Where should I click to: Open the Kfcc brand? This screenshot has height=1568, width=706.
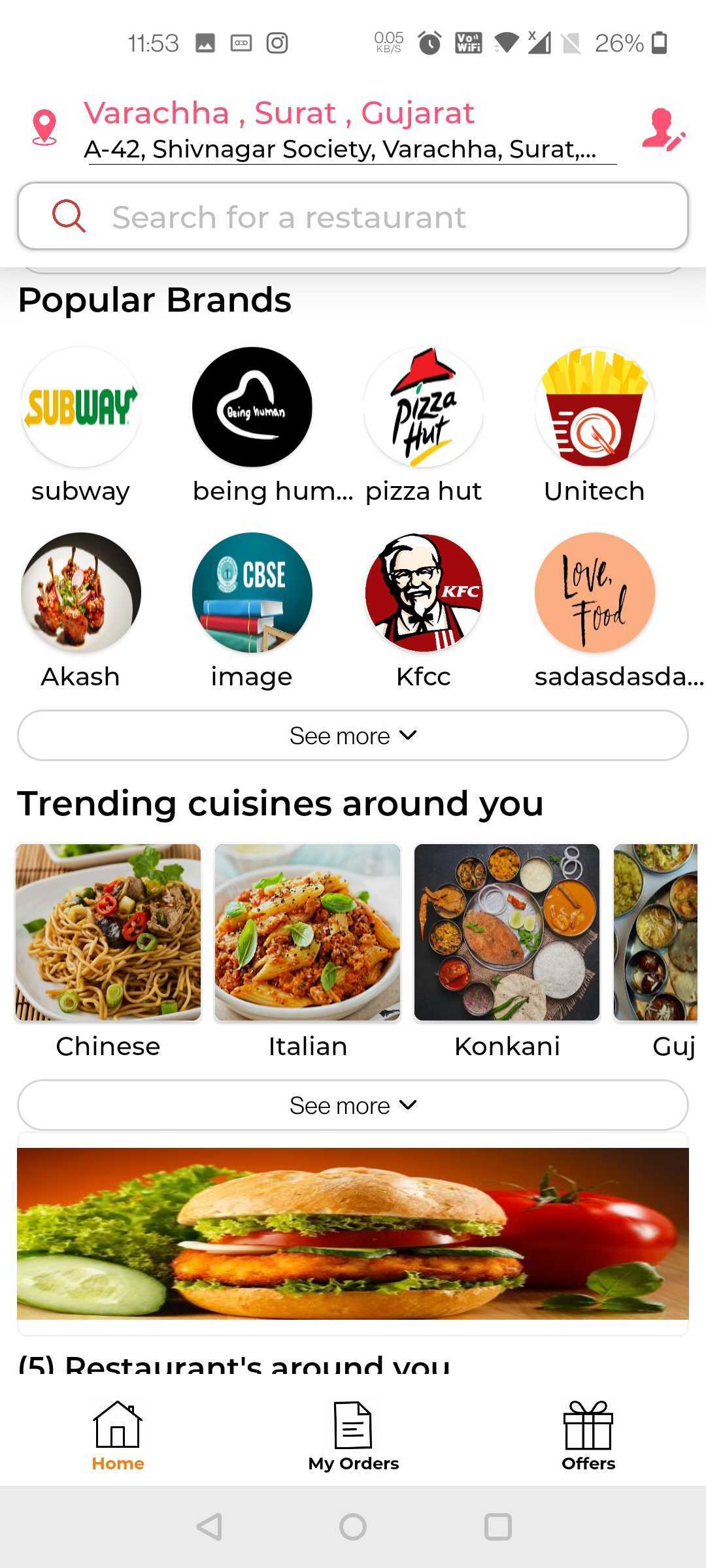point(424,593)
